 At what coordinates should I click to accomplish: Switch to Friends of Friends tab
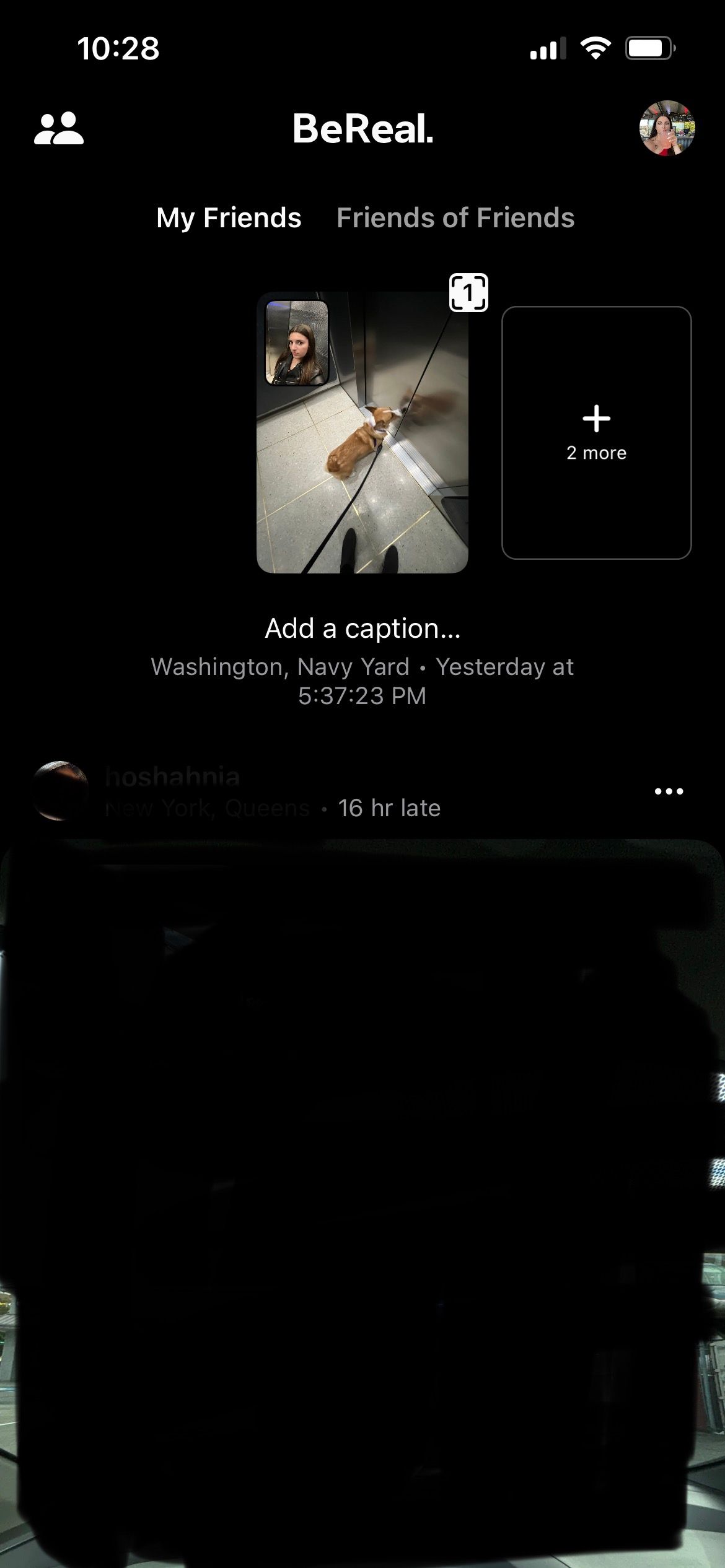pyautogui.click(x=455, y=218)
